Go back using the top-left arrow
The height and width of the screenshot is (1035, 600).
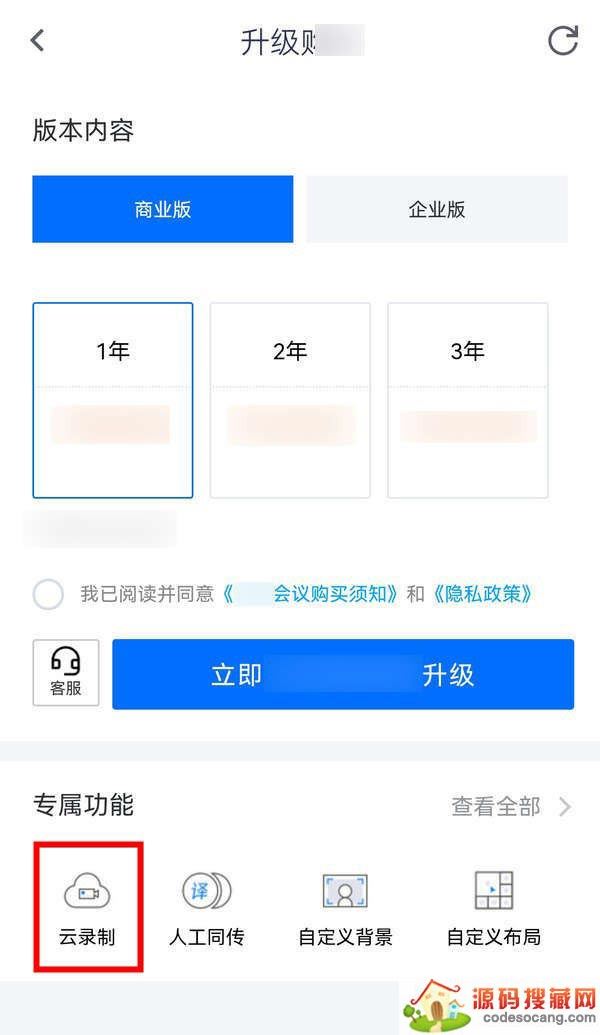pyautogui.click(x=38, y=41)
